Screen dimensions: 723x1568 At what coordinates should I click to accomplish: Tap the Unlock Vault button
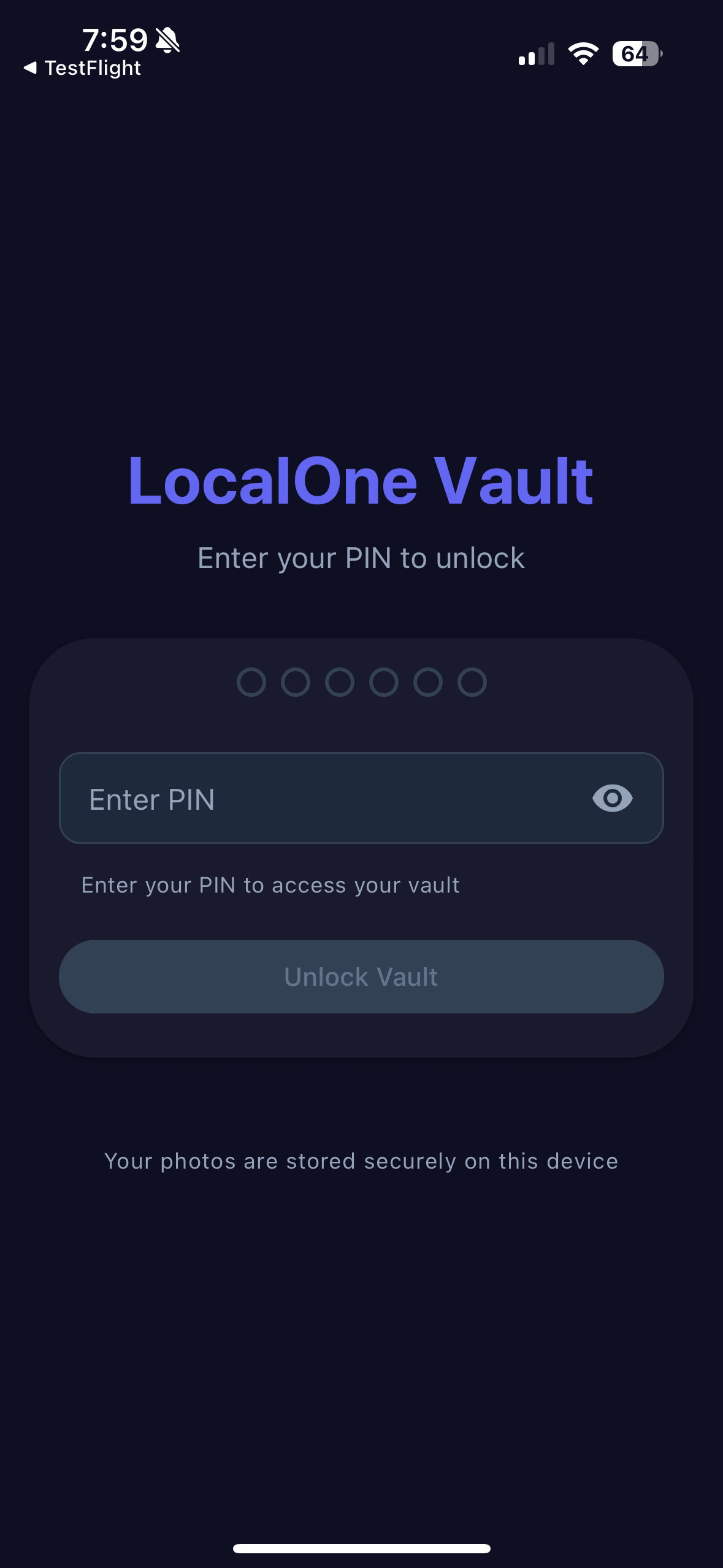pyautogui.click(x=361, y=977)
